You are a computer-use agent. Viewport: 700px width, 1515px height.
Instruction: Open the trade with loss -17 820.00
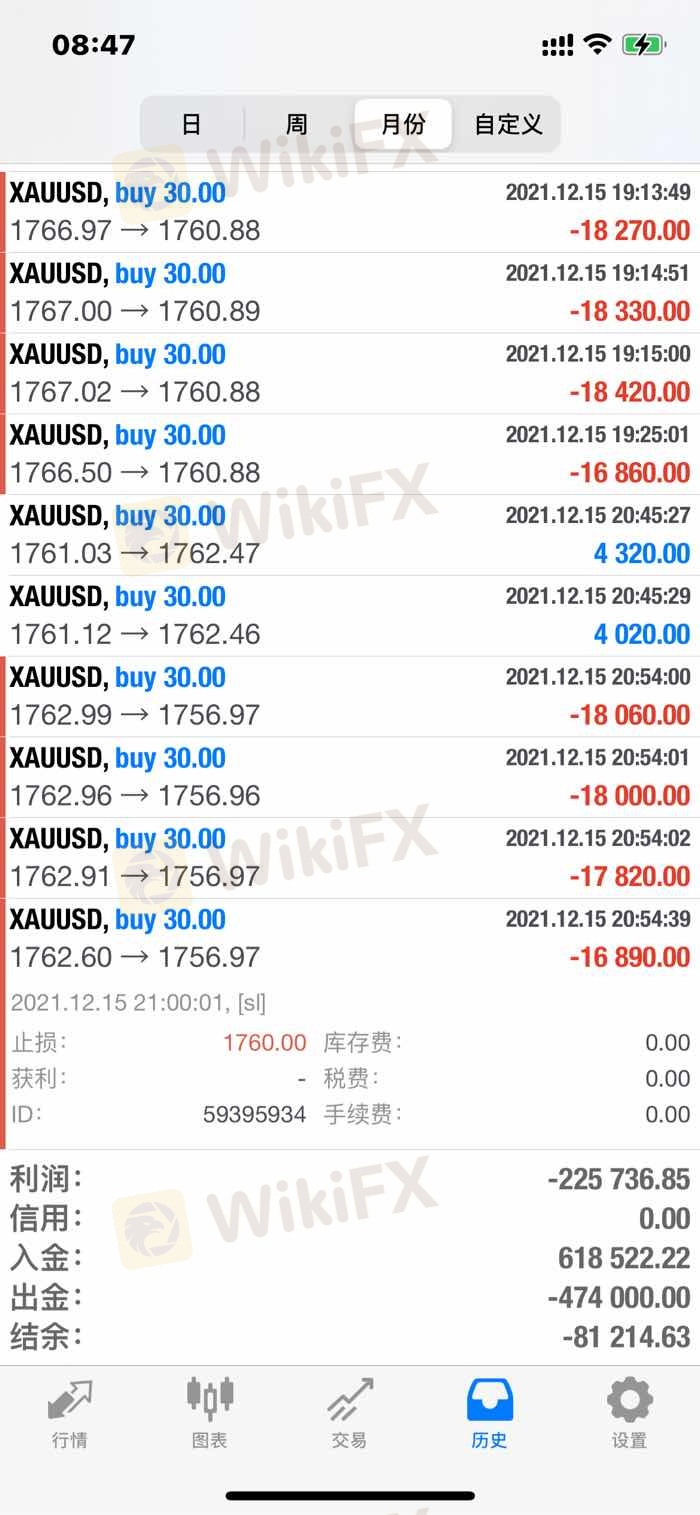[x=350, y=858]
